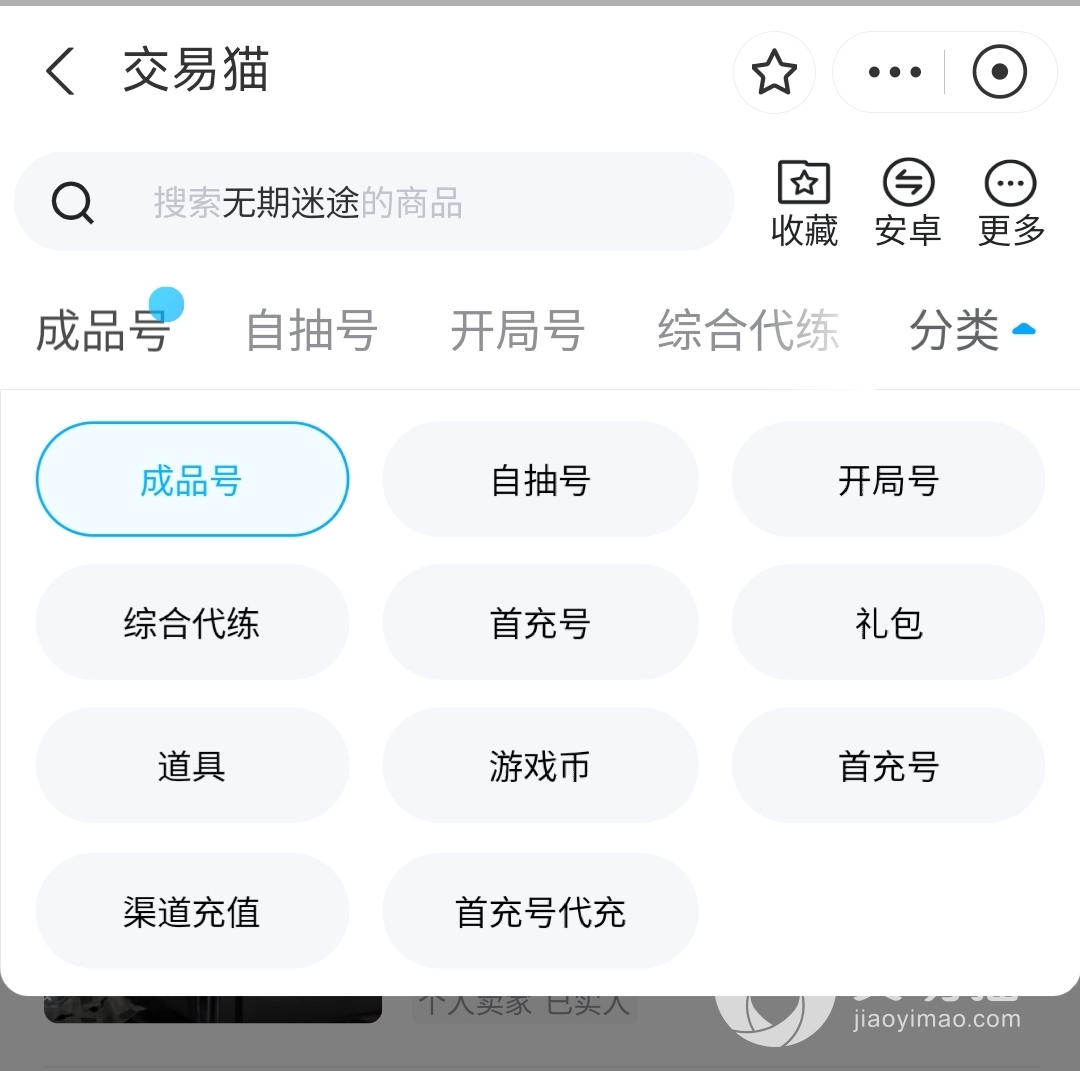This screenshot has height=1071, width=1080.
Task: Tap the star icon in the title bar
Action: click(x=774, y=72)
